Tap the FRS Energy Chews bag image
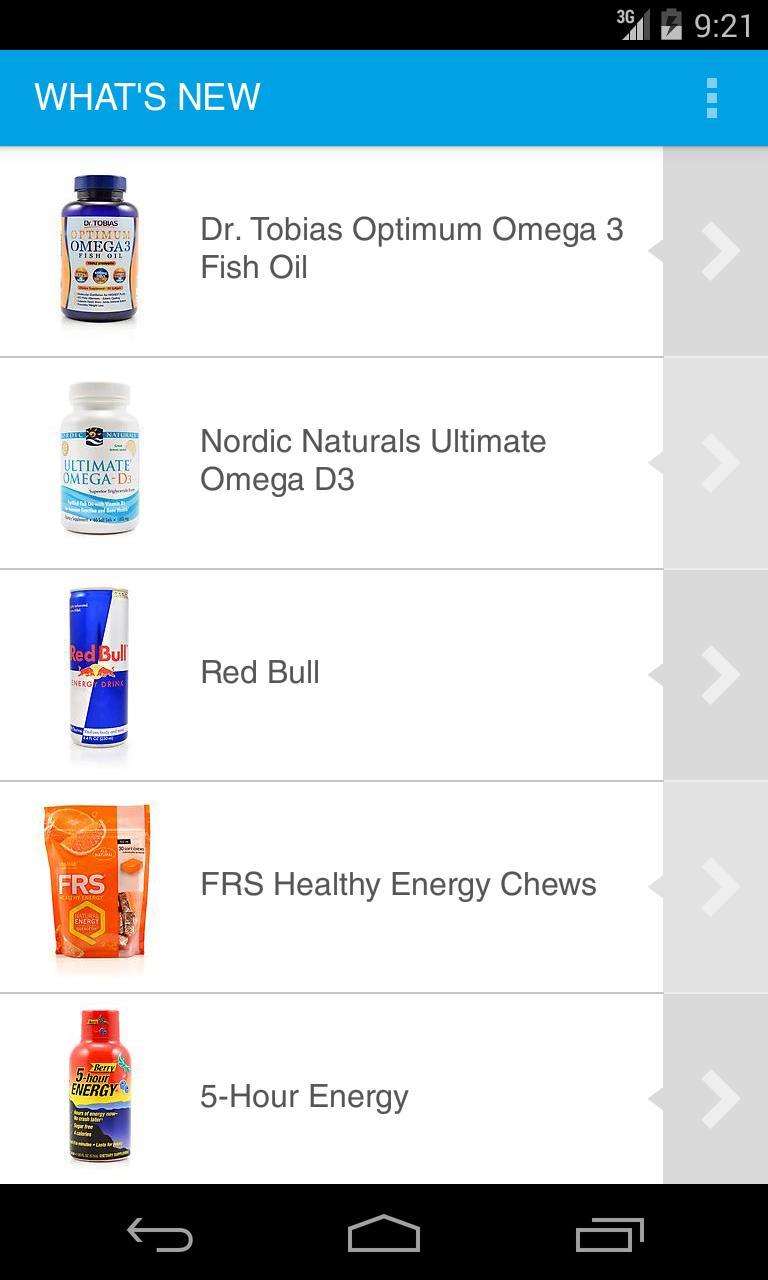Image resolution: width=768 pixels, height=1280 pixels. click(x=99, y=884)
